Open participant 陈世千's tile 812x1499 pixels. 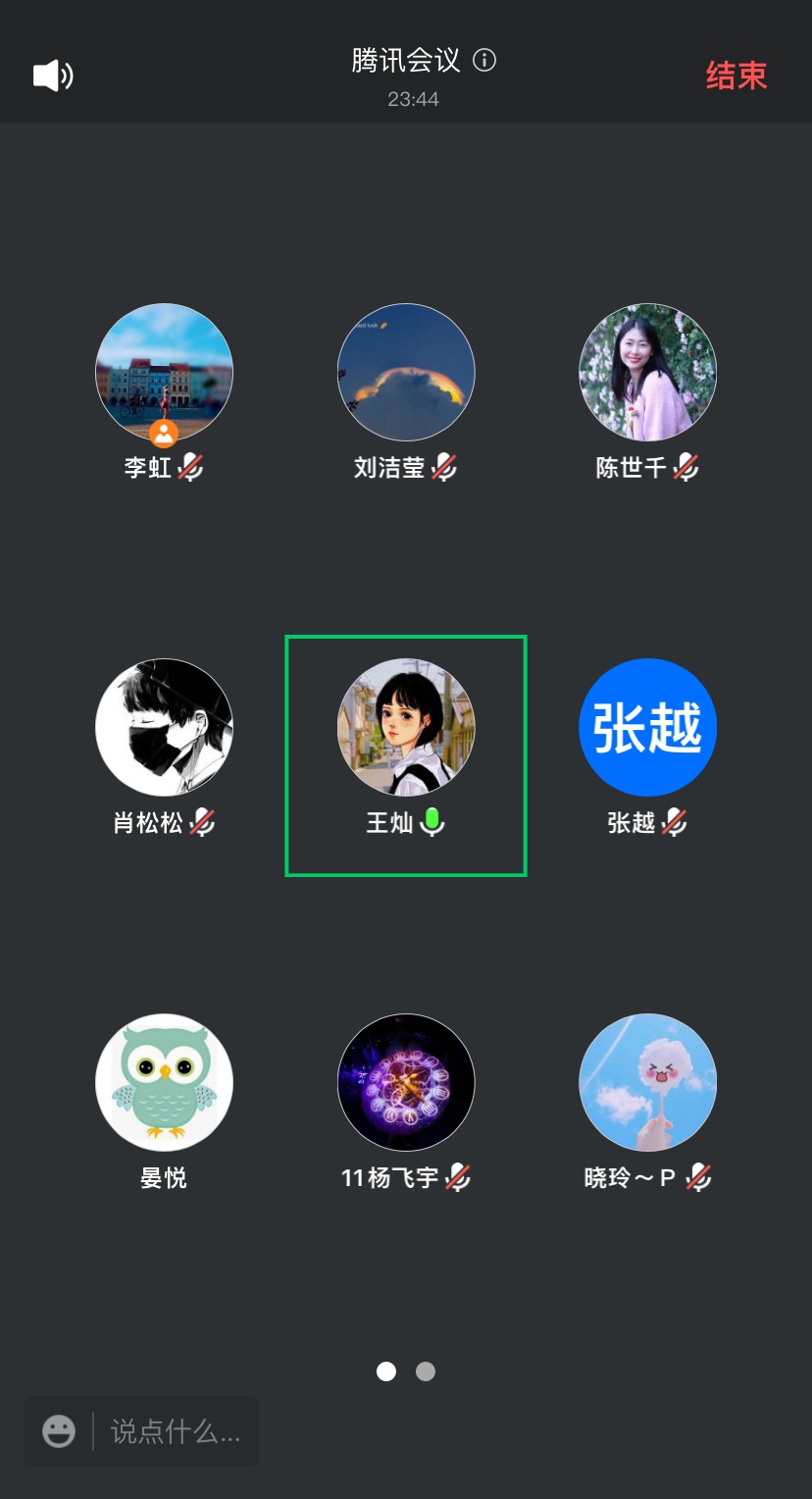point(647,373)
